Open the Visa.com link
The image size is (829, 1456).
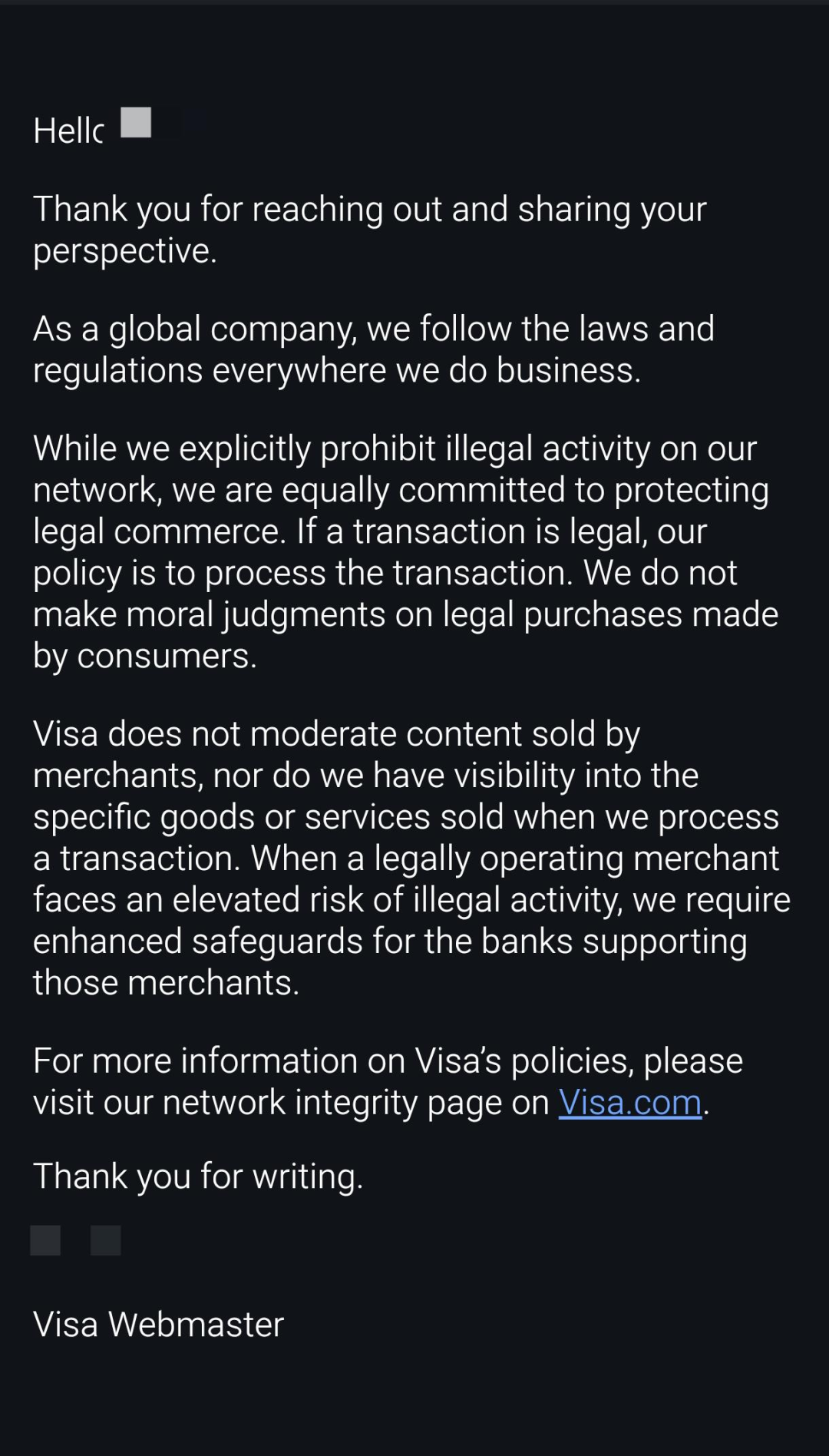629,1103
